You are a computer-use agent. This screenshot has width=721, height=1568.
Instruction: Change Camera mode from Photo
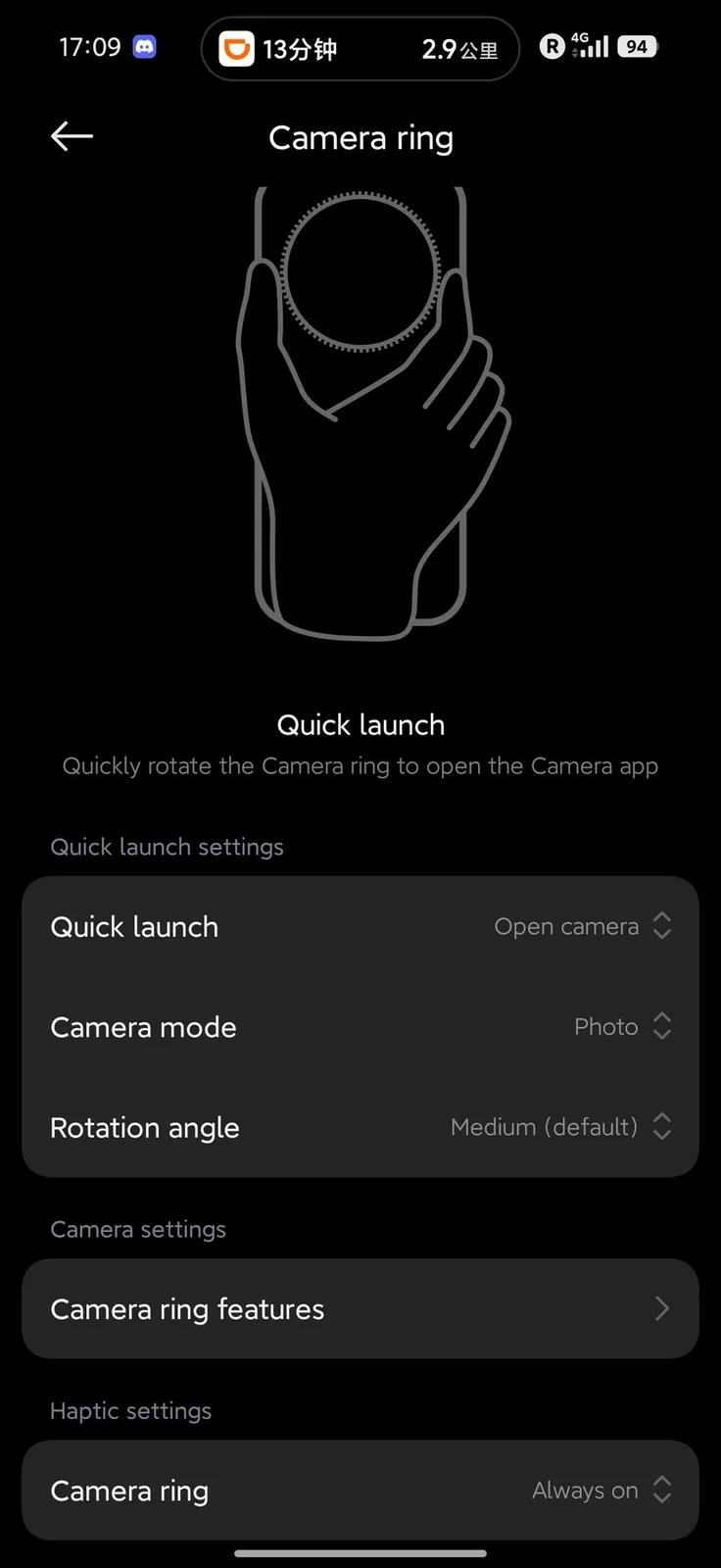pyautogui.click(x=621, y=1026)
